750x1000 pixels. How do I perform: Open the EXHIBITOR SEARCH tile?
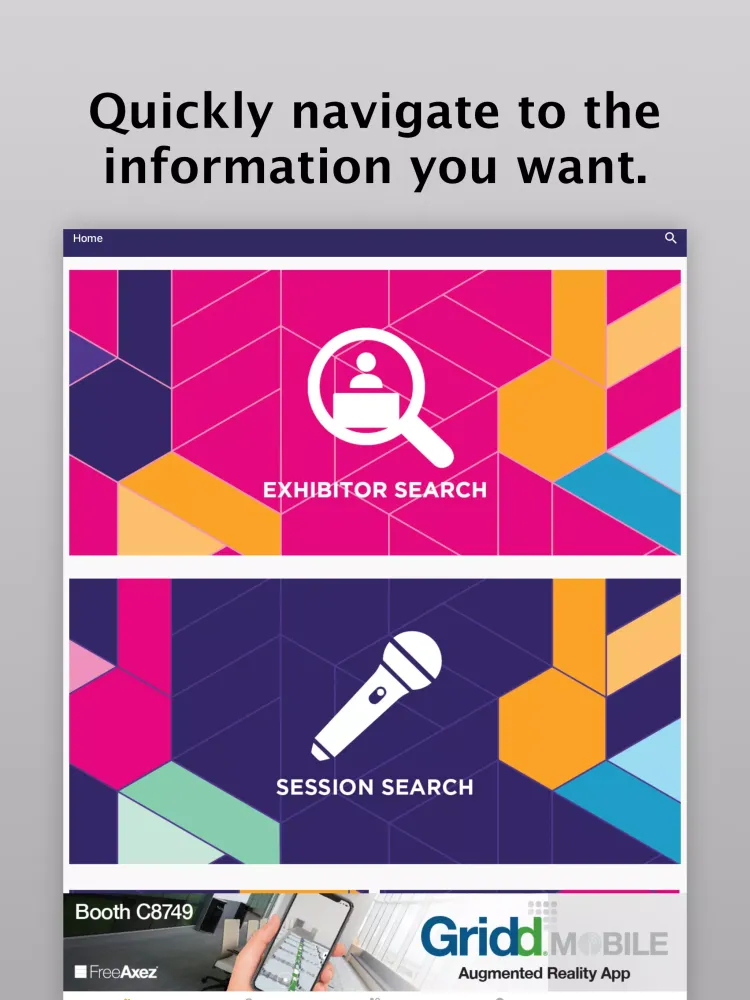[374, 412]
